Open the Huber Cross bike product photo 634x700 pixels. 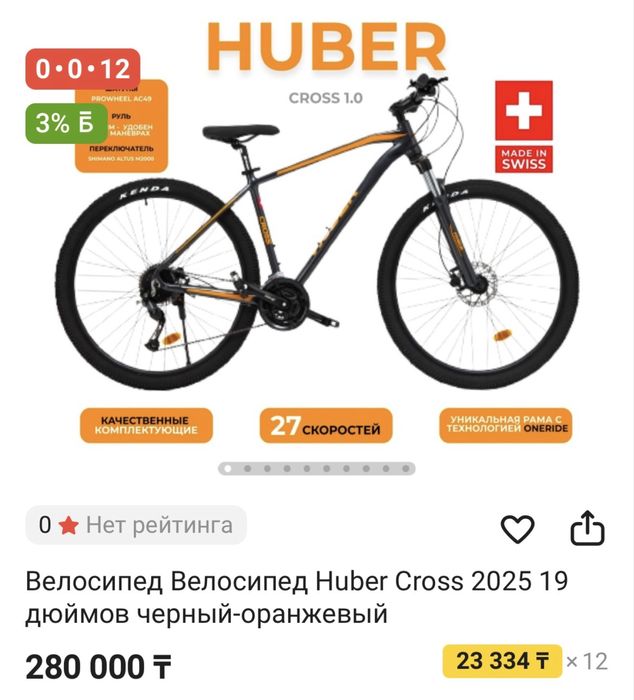(317, 250)
